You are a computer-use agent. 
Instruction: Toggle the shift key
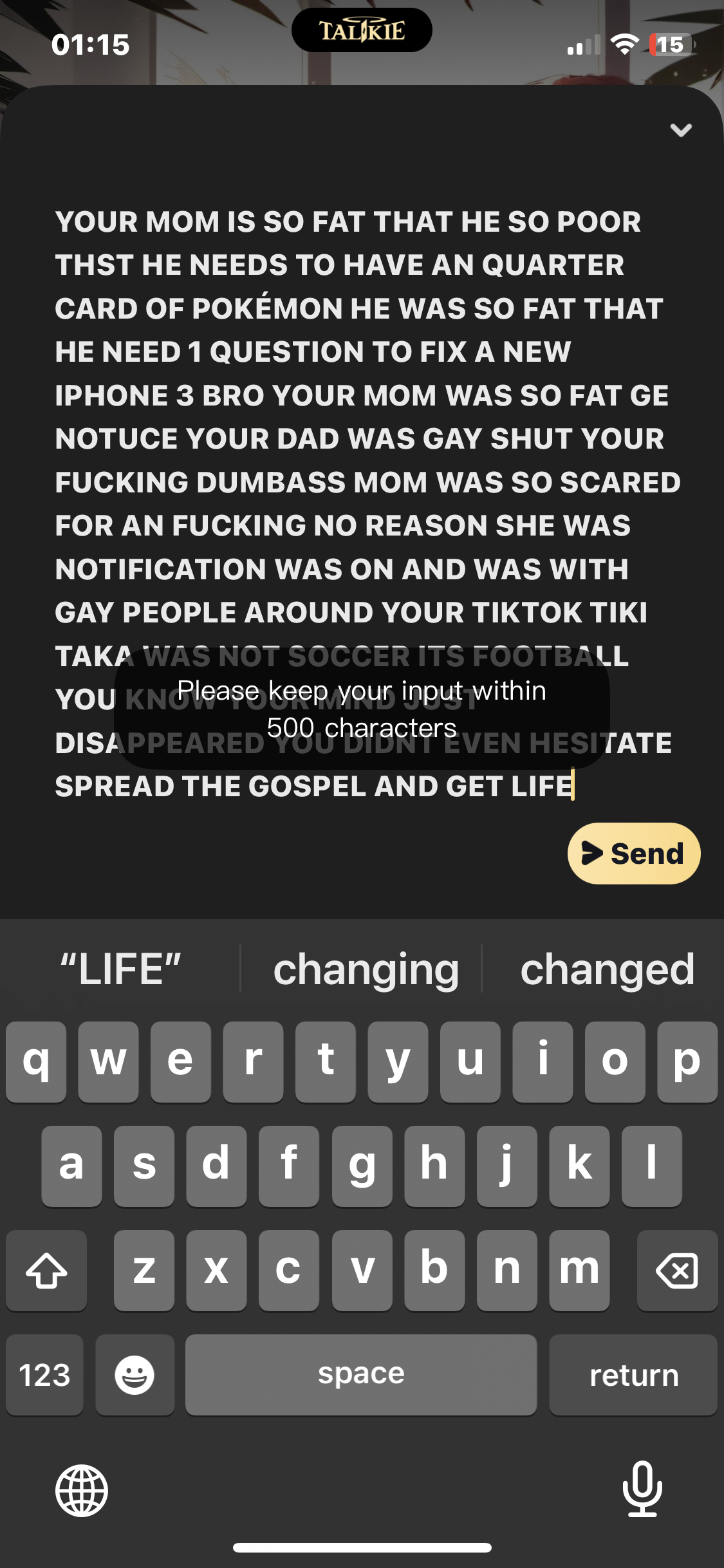pyautogui.click(x=46, y=1271)
